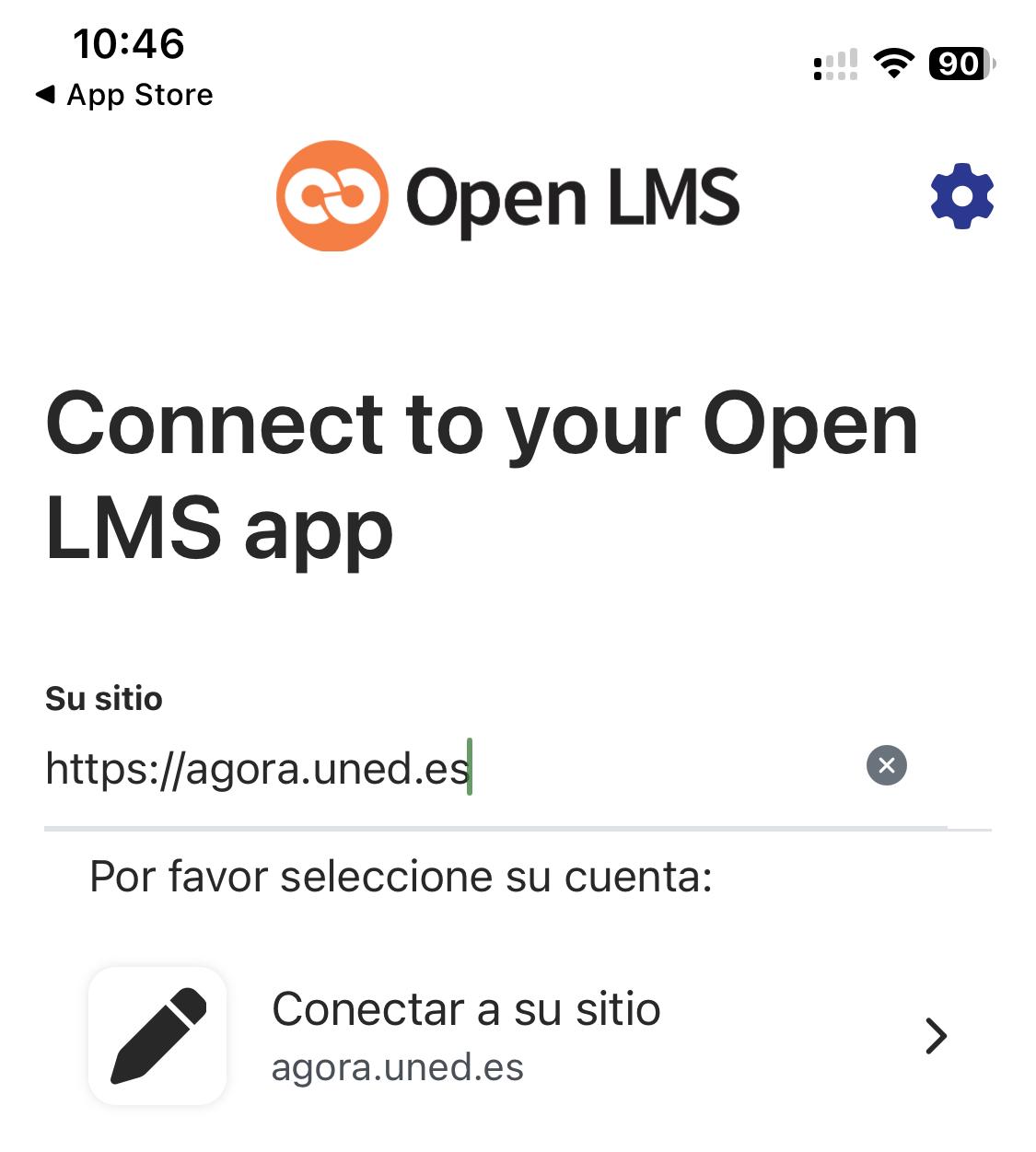Clear the site URL using the x icon
The width and height of the screenshot is (1036, 1152).
886,764
